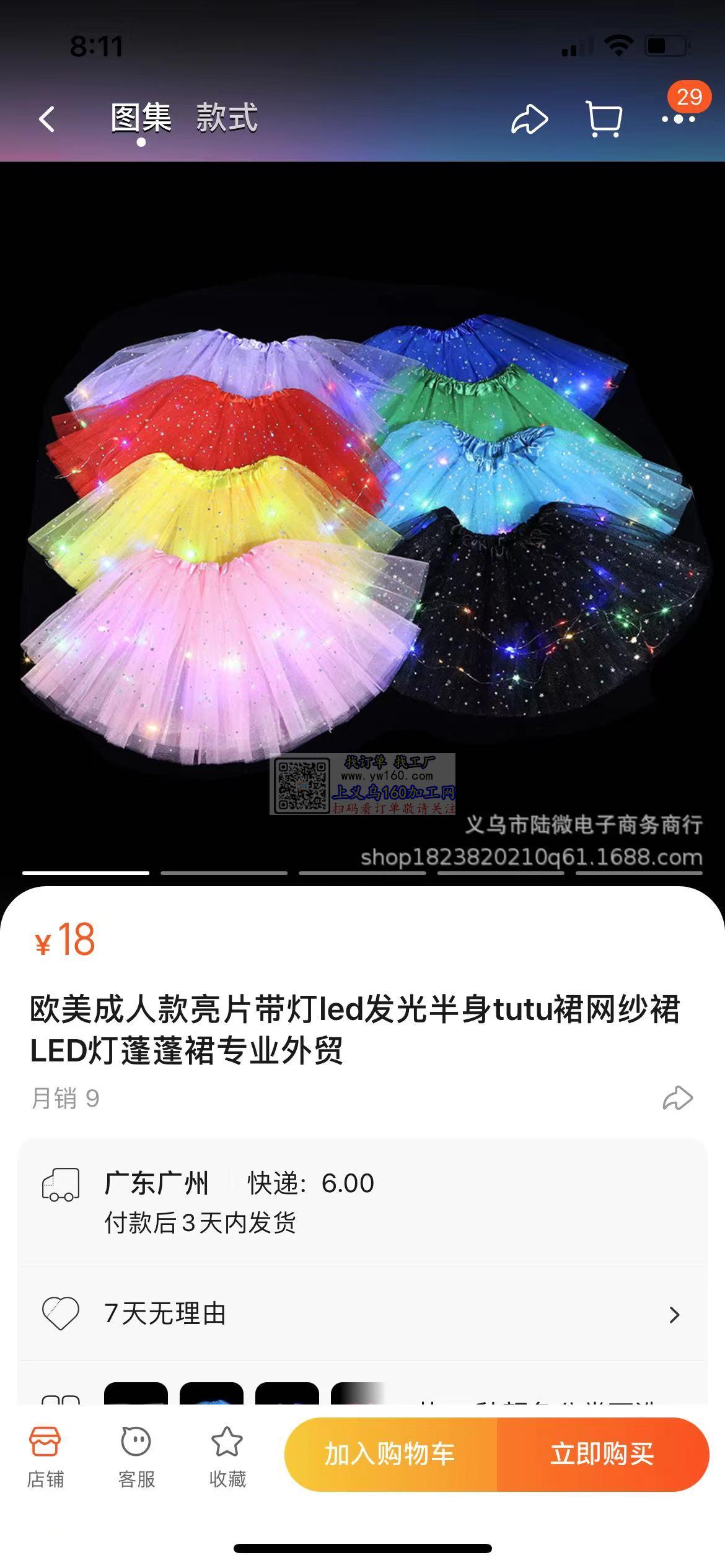725x1568 pixels.
Task: Open the 7天无理由 return policy row
Action: (362, 1313)
